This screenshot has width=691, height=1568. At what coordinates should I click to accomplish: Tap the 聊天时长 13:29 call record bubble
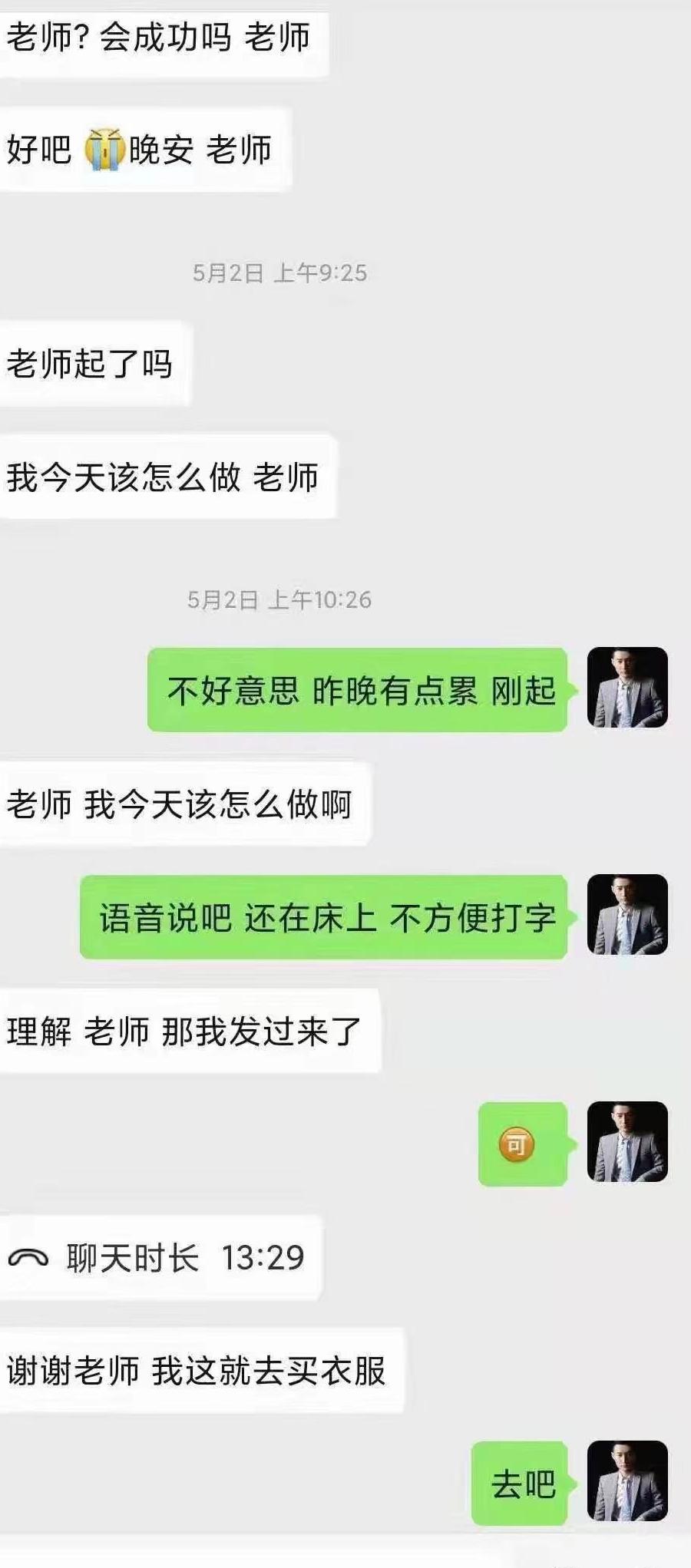pyautogui.click(x=157, y=1257)
